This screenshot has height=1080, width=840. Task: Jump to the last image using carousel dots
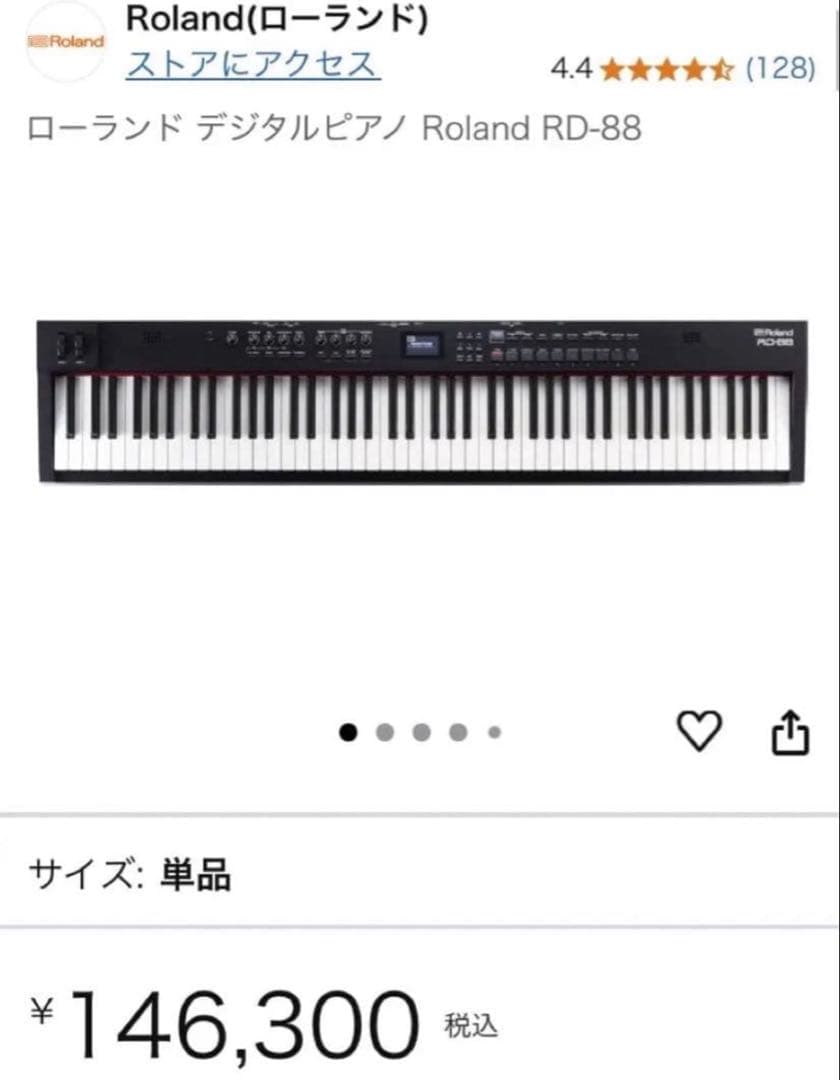coord(492,731)
